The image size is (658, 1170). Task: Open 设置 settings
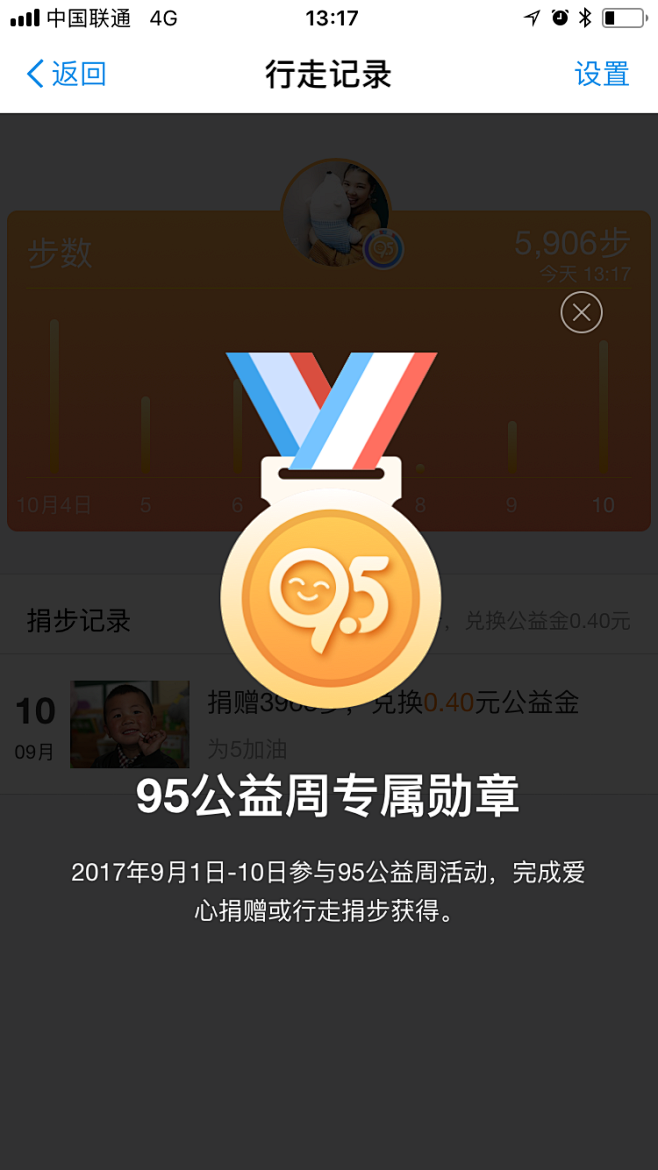[601, 74]
